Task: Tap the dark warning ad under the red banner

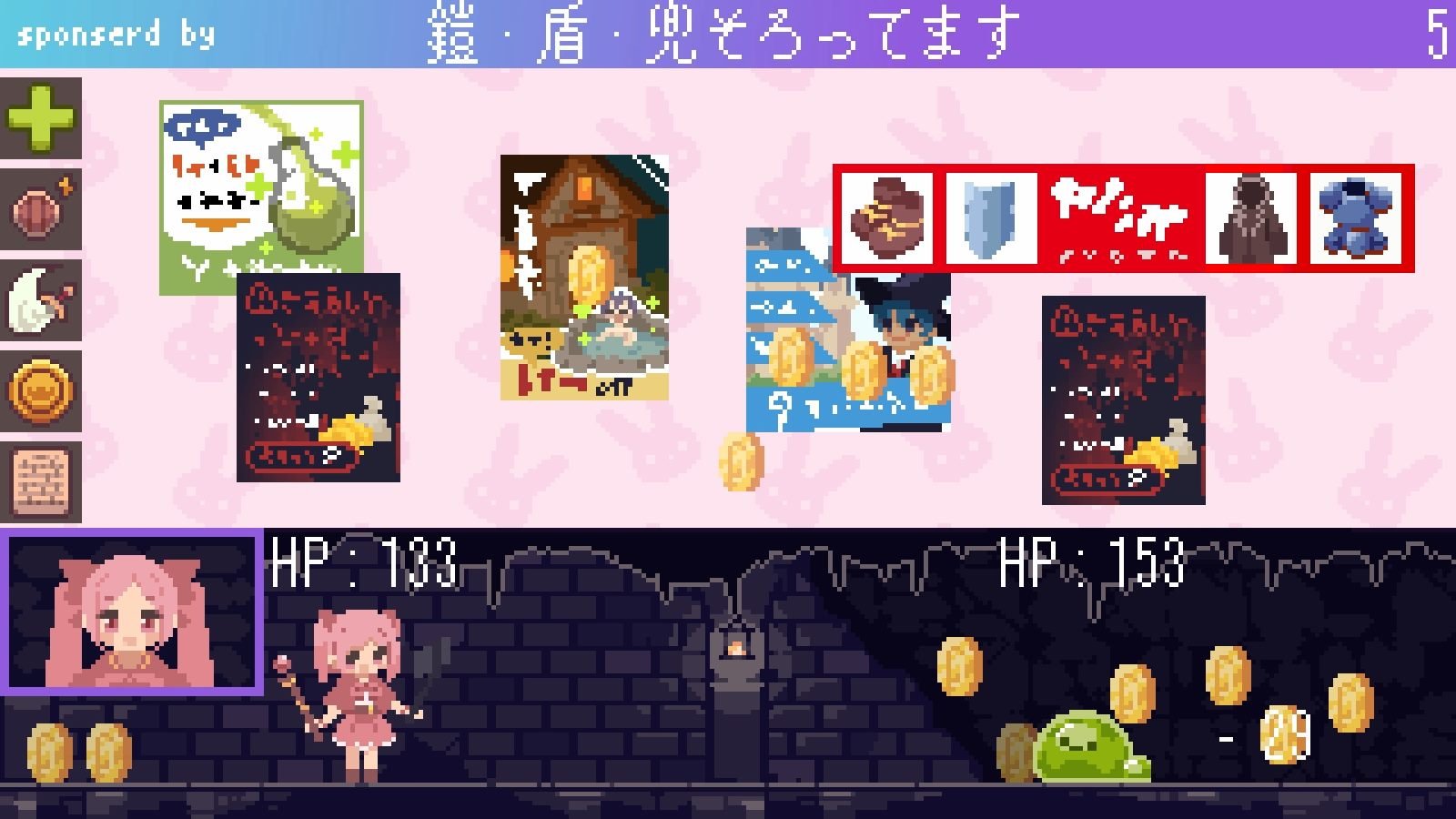Action: (1123, 400)
